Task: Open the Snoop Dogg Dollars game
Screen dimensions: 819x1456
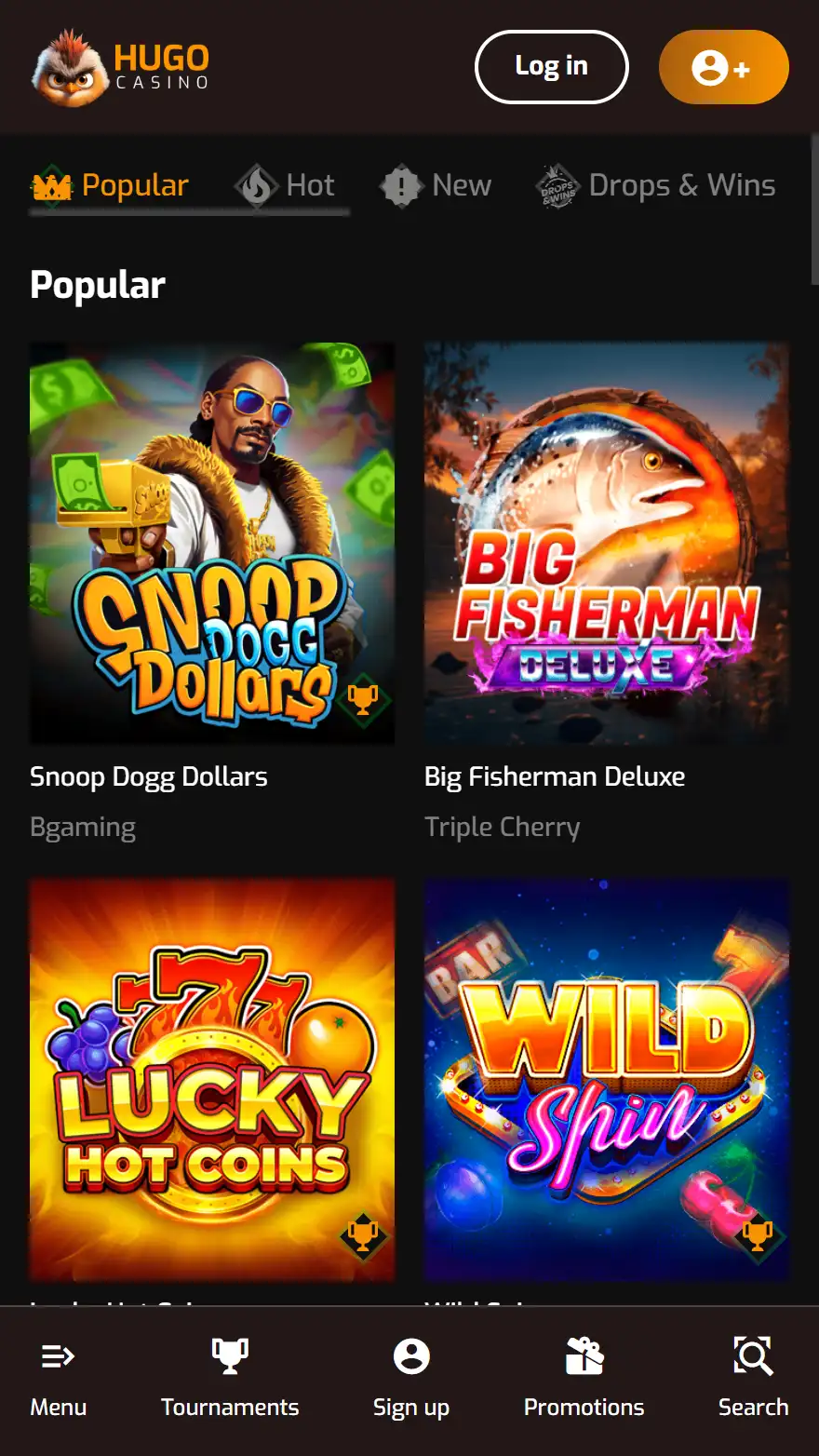Action: point(212,544)
